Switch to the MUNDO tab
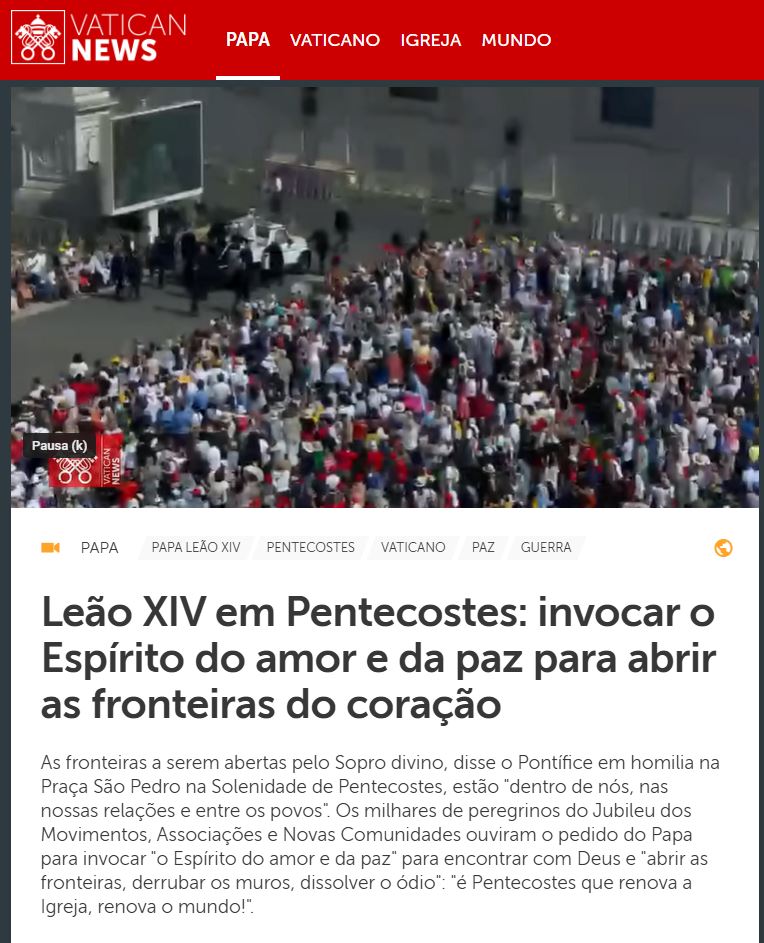764x943 pixels. point(516,40)
